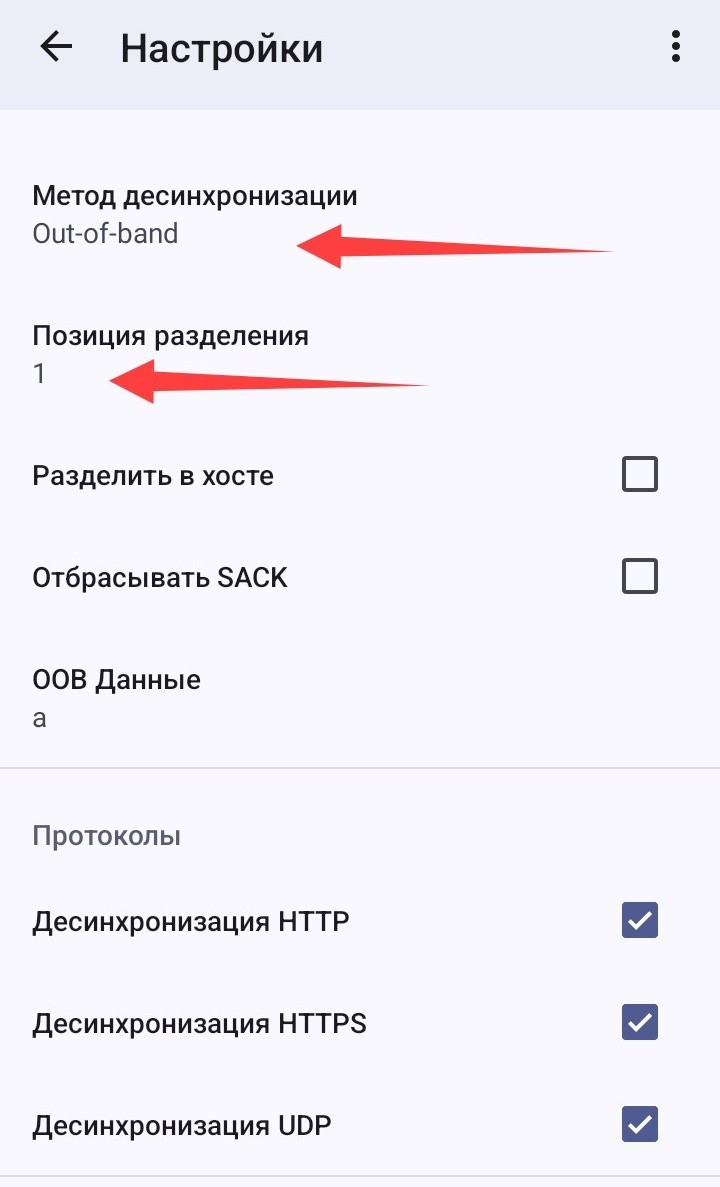The height and width of the screenshot is (1187, 720).
Task: Uncheck Десинхронизация HTTP
Action: tap(640, 920)
